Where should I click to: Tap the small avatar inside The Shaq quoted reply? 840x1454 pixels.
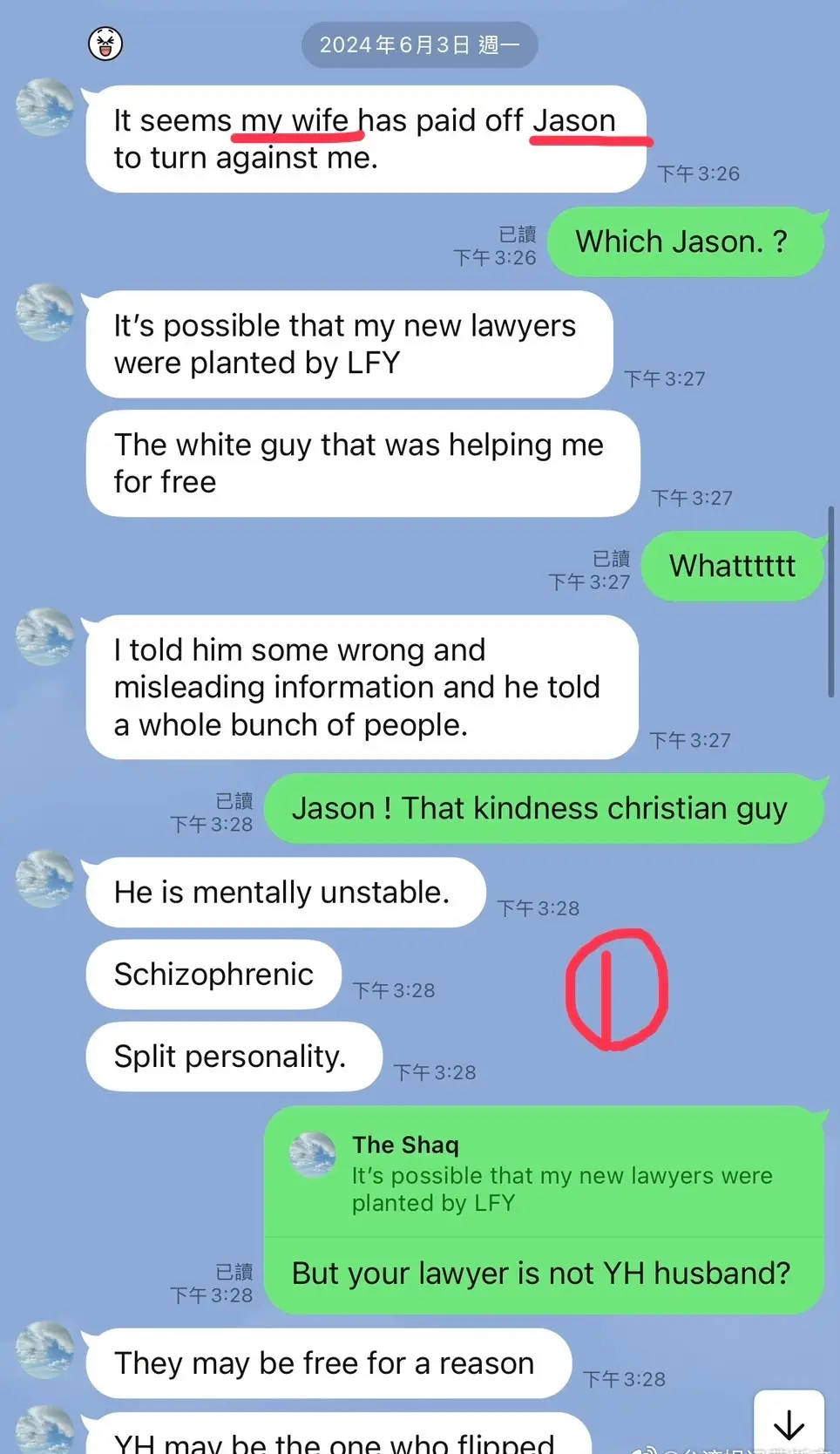coord(313,1153)
